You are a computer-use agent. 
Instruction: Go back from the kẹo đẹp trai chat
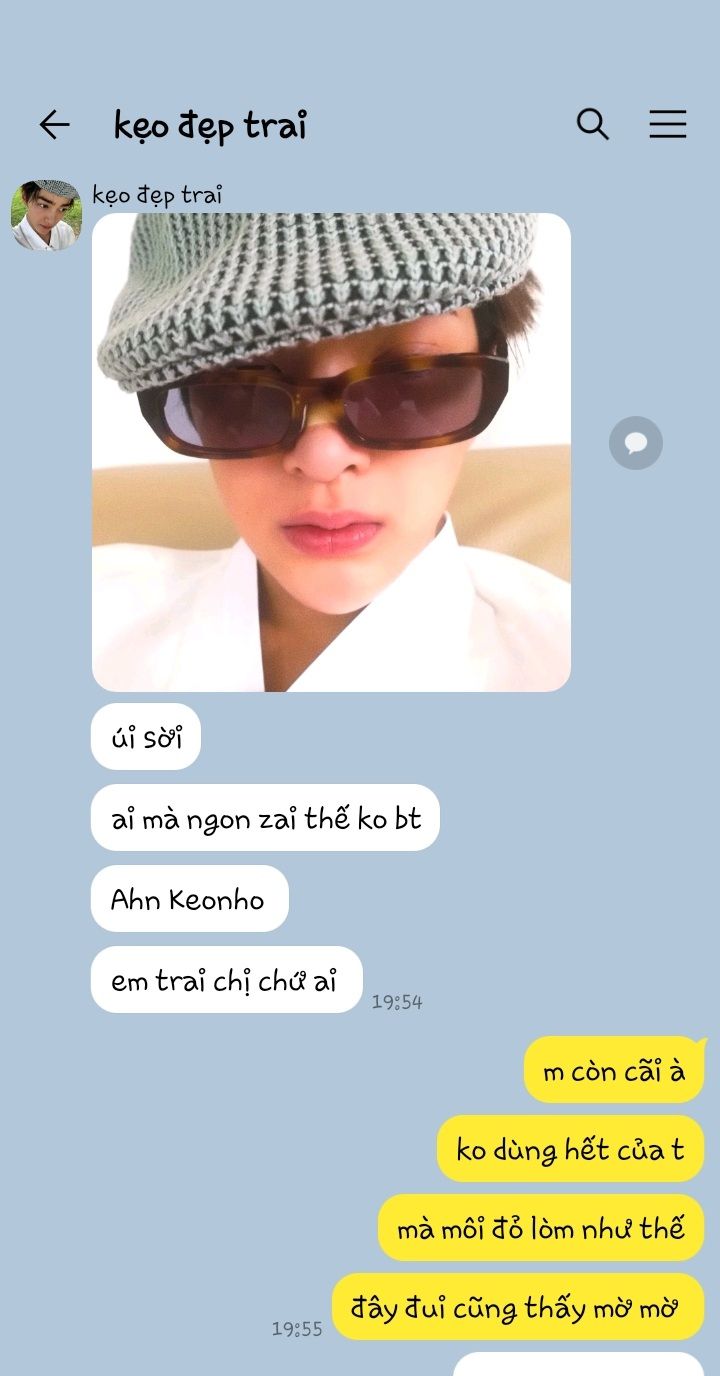tap(54, 125)
